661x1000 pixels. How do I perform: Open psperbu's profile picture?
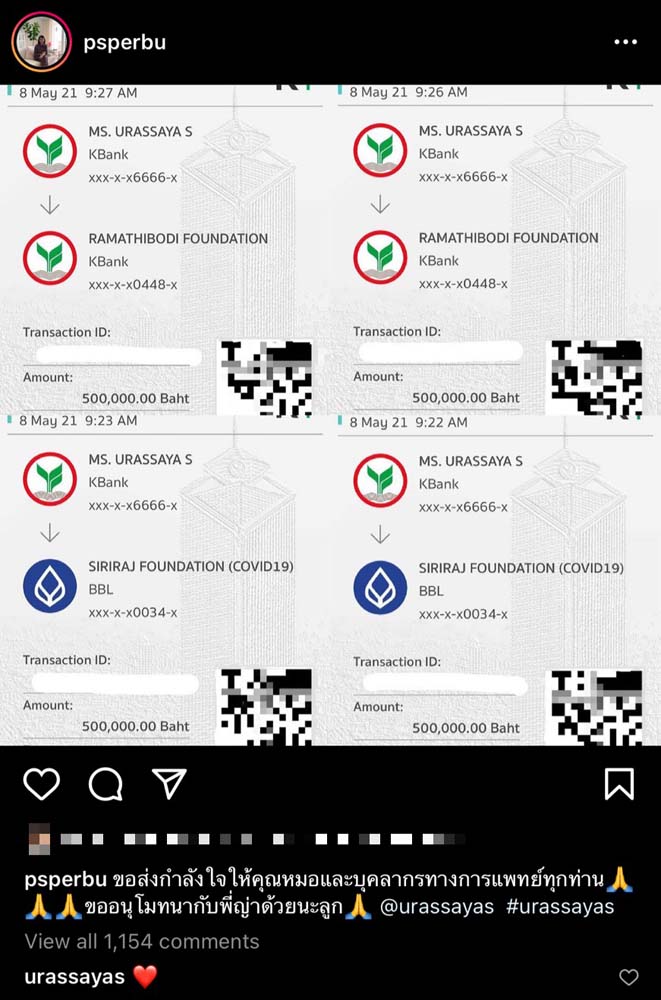[41, 42]
